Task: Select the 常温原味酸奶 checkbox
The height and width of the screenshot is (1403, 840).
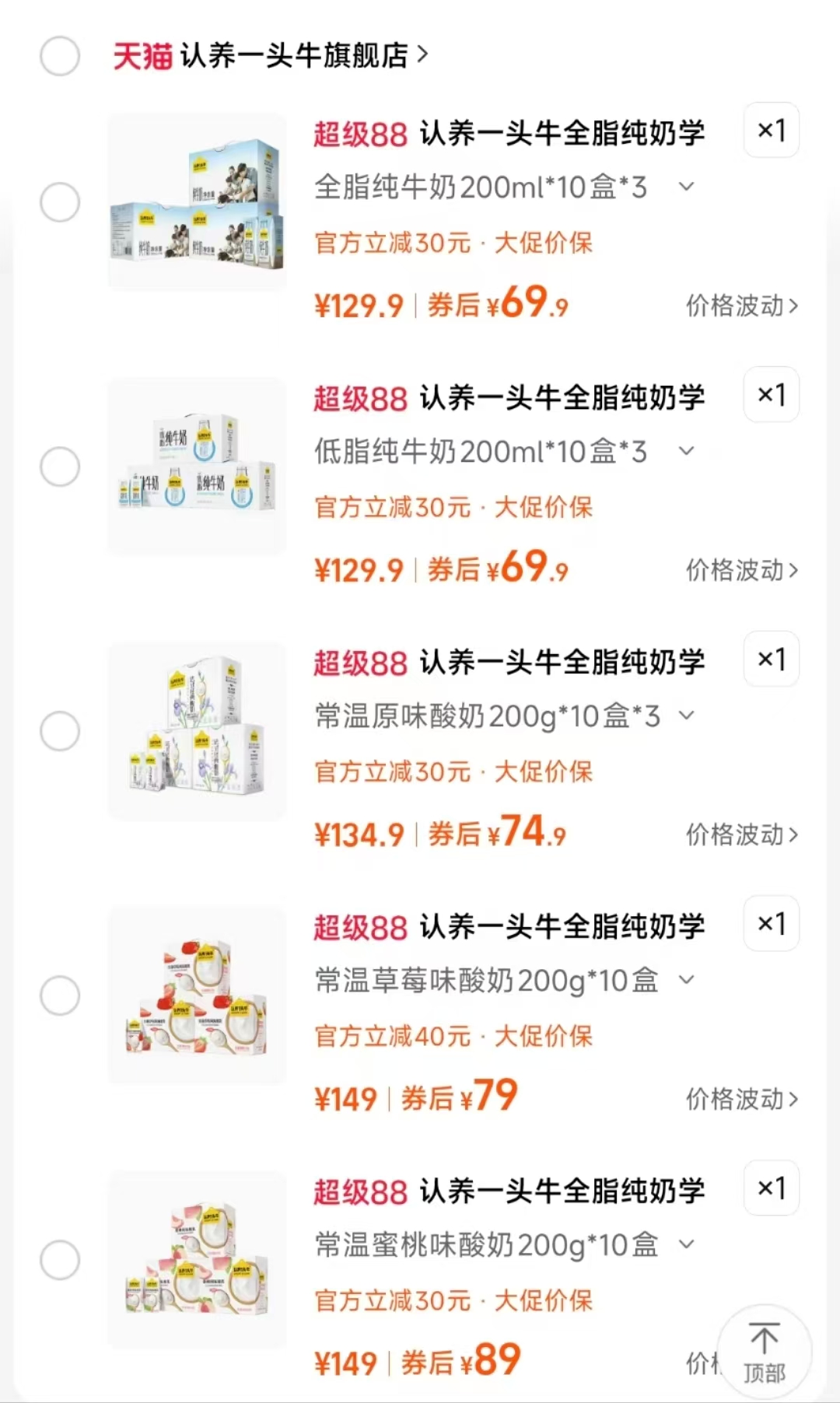Action: coord(61,729)
